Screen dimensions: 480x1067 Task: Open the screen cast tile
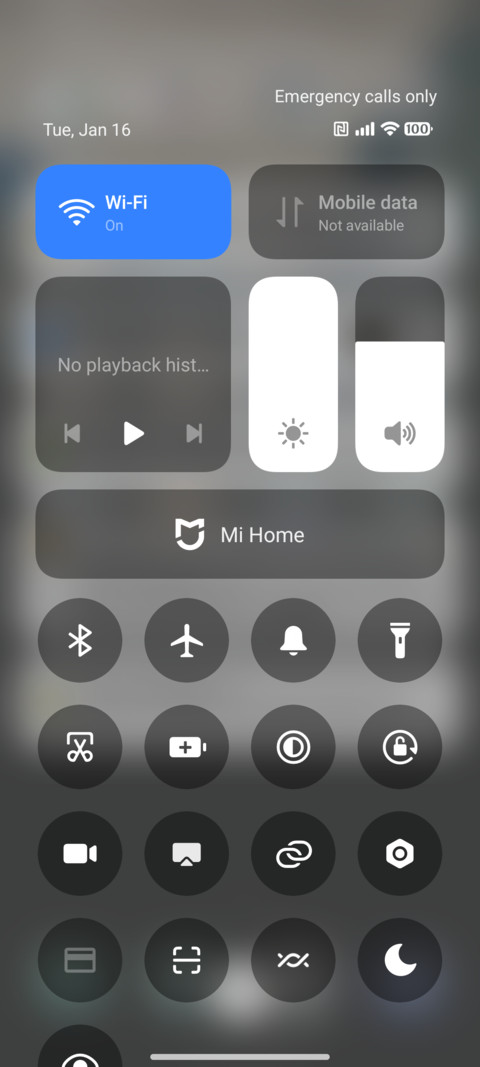[x=187, y=853]
